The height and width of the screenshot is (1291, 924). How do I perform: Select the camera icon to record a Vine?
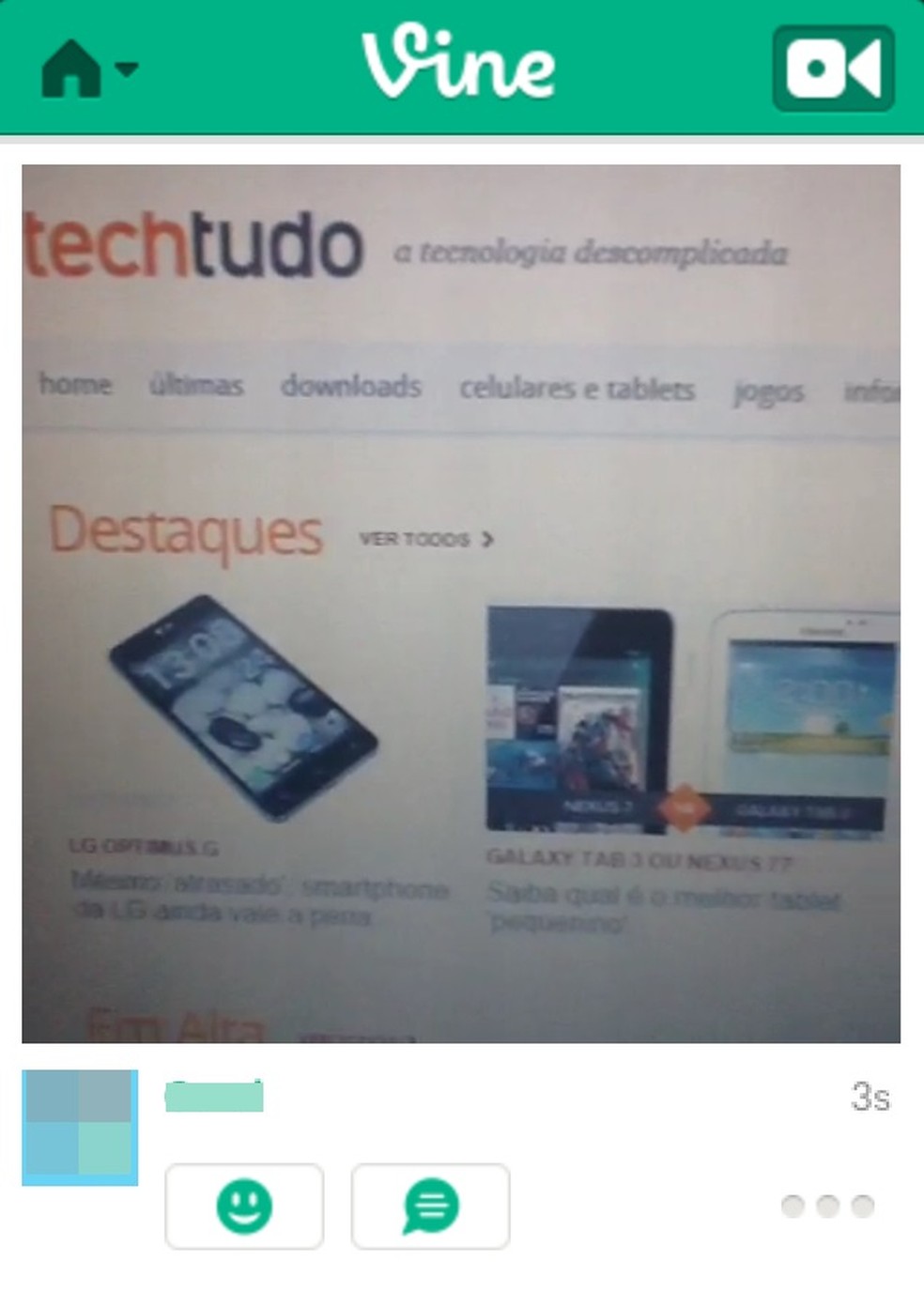[x=832, y=68]
